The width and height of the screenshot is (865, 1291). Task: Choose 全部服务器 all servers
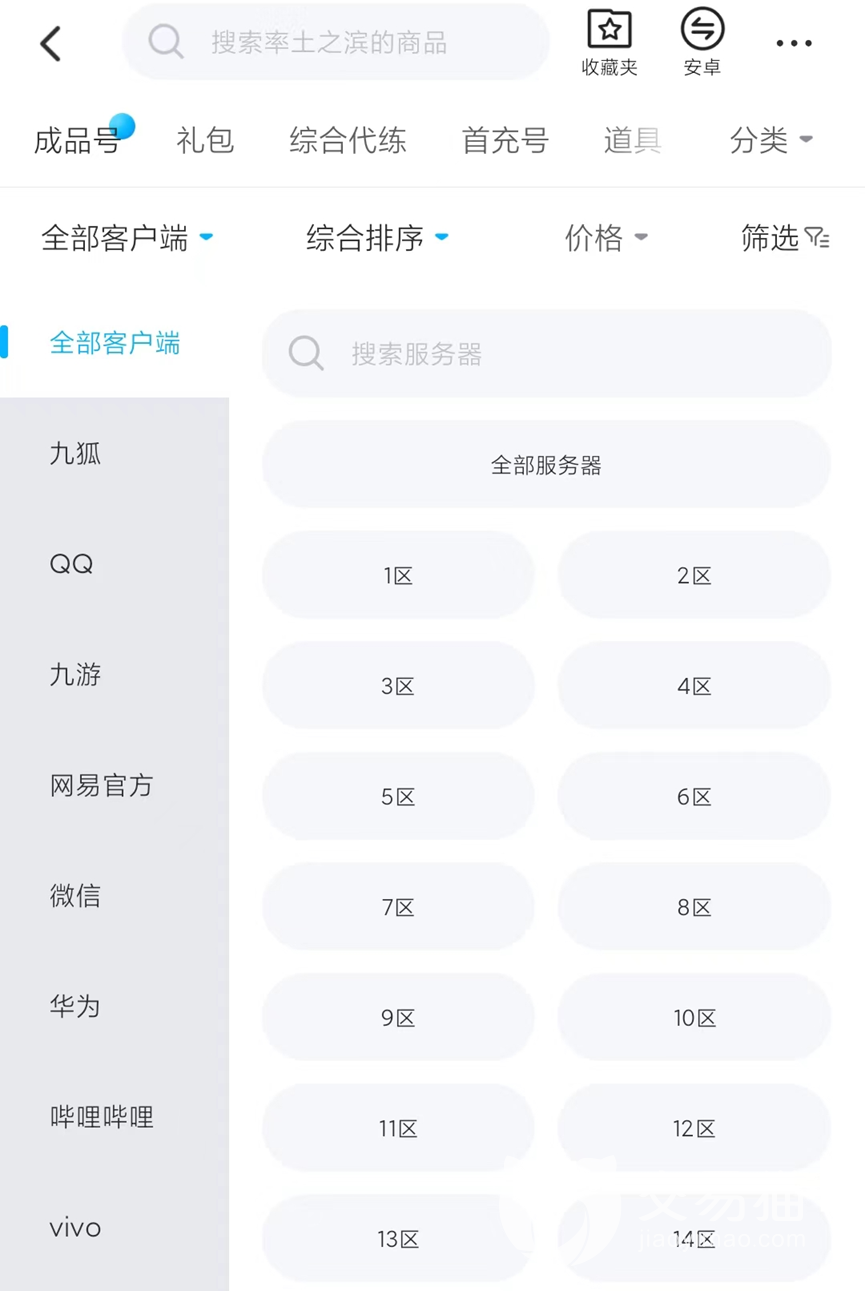pyautogui.click(x=546, y=465)
